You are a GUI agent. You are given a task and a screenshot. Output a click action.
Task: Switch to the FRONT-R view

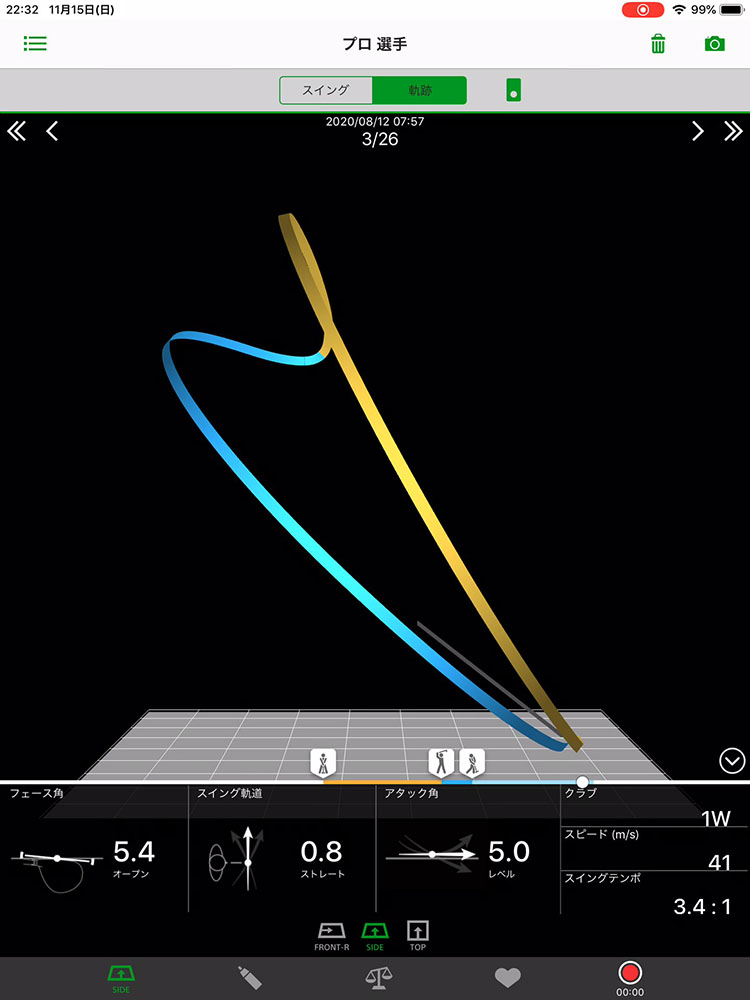[x=331, y=935]
